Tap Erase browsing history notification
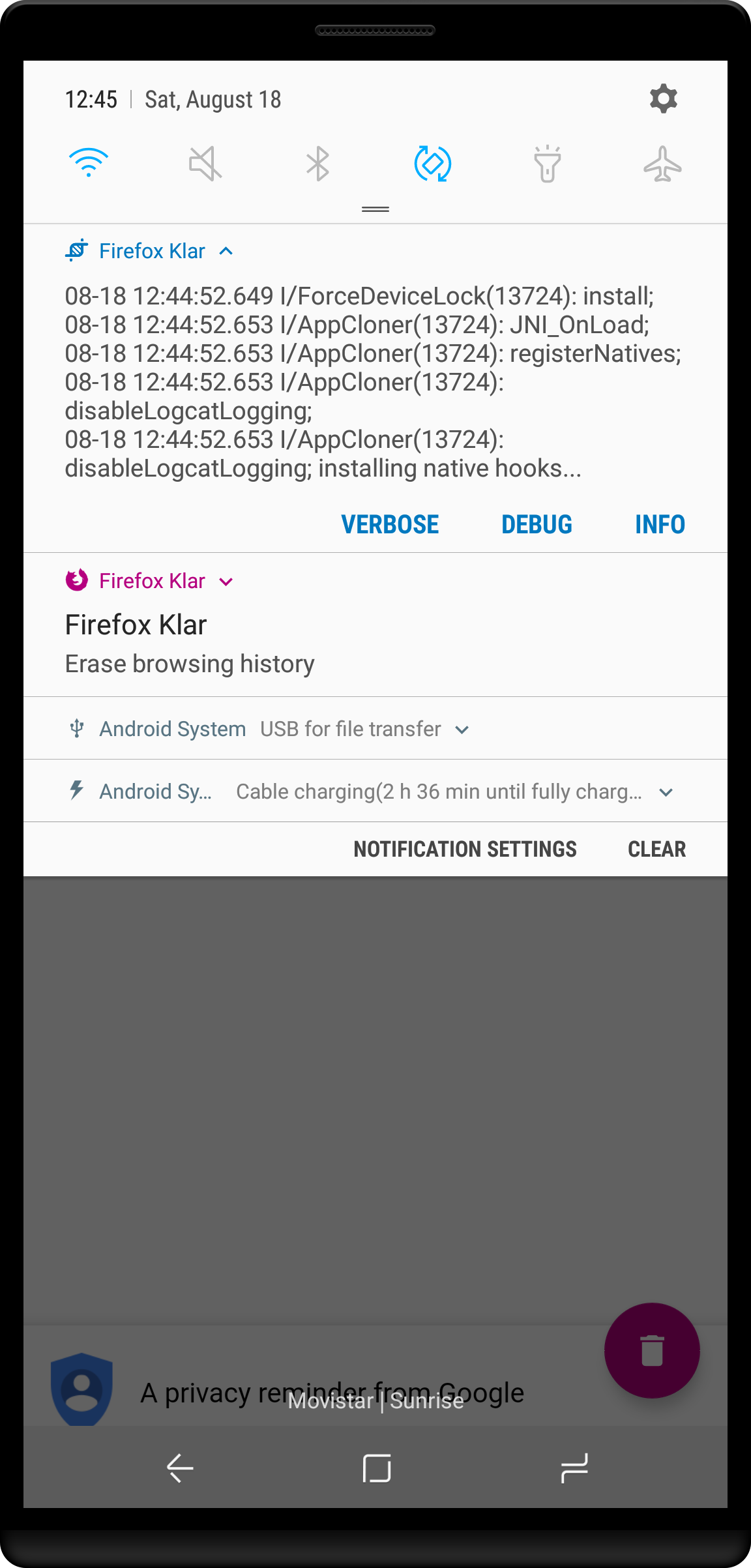The image size is (751, 1568). coord(189,664)
